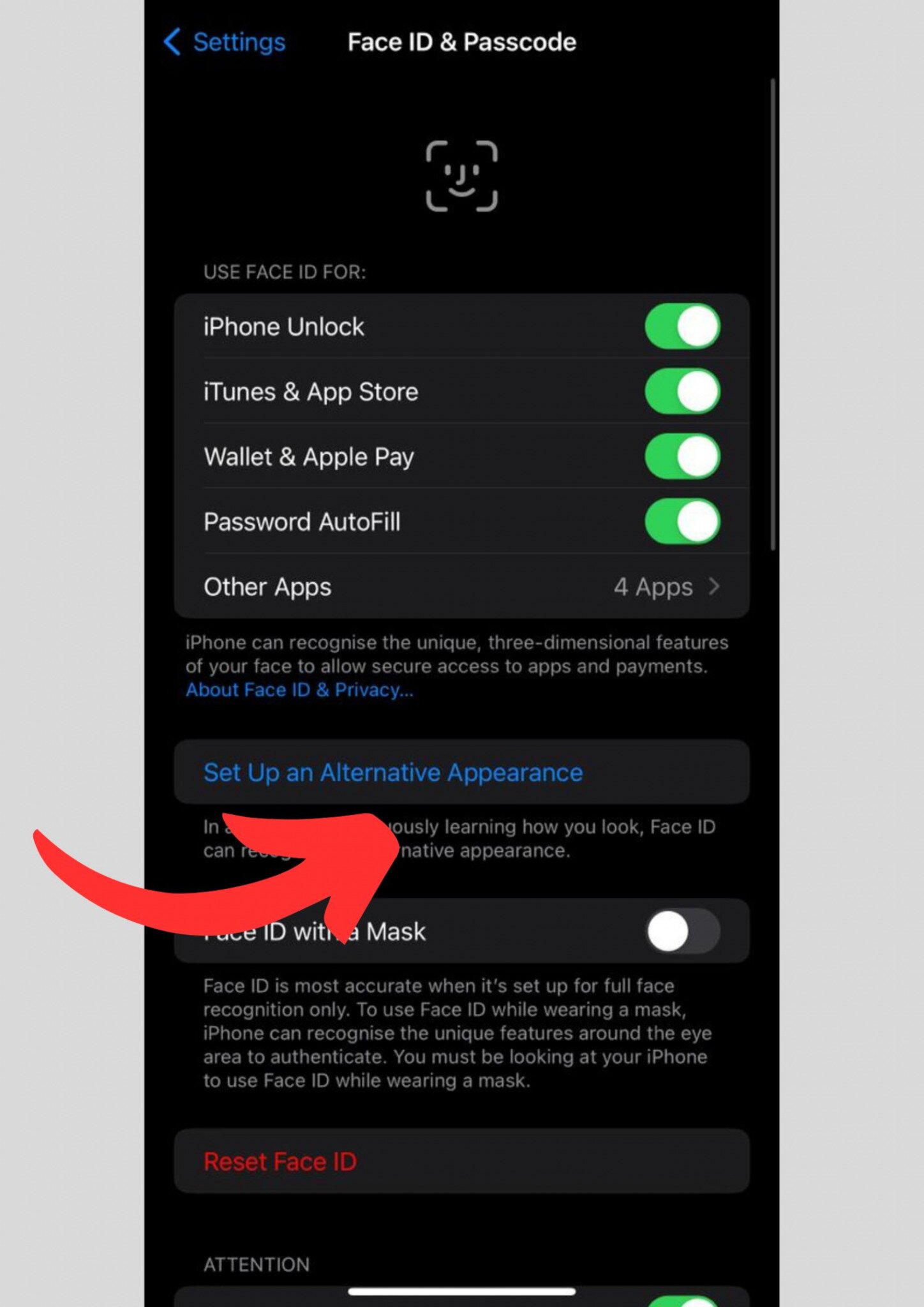The width and height of the screenshot is (924, 1307).
Task: Tap the 4 Apps count text
Action: pos(652,586)
